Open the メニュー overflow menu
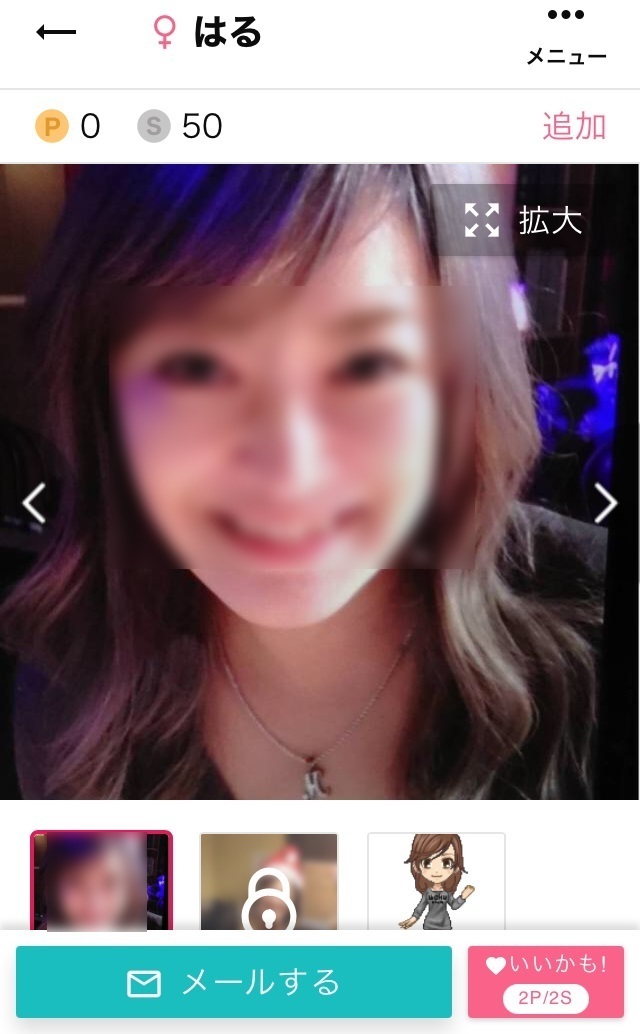The image size is (640, 1034). 566,36
